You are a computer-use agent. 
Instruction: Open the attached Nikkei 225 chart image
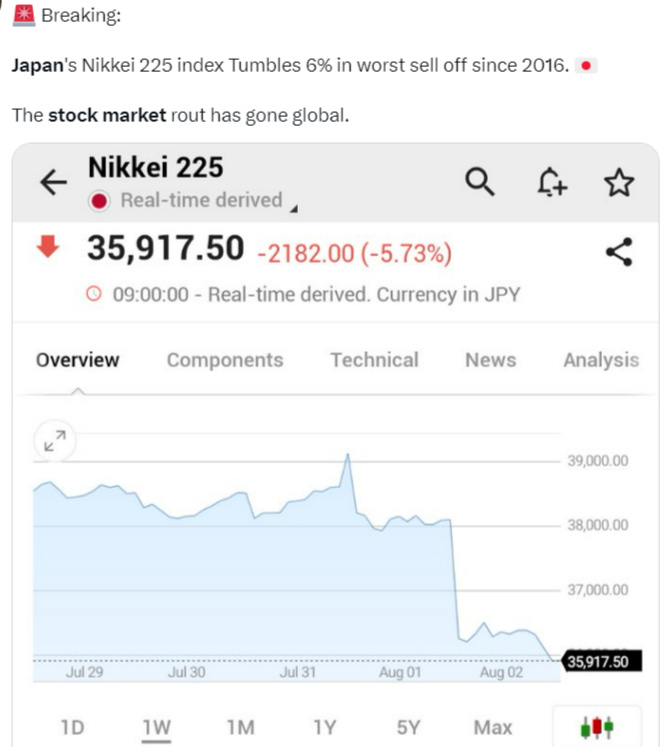click(335, 445)
